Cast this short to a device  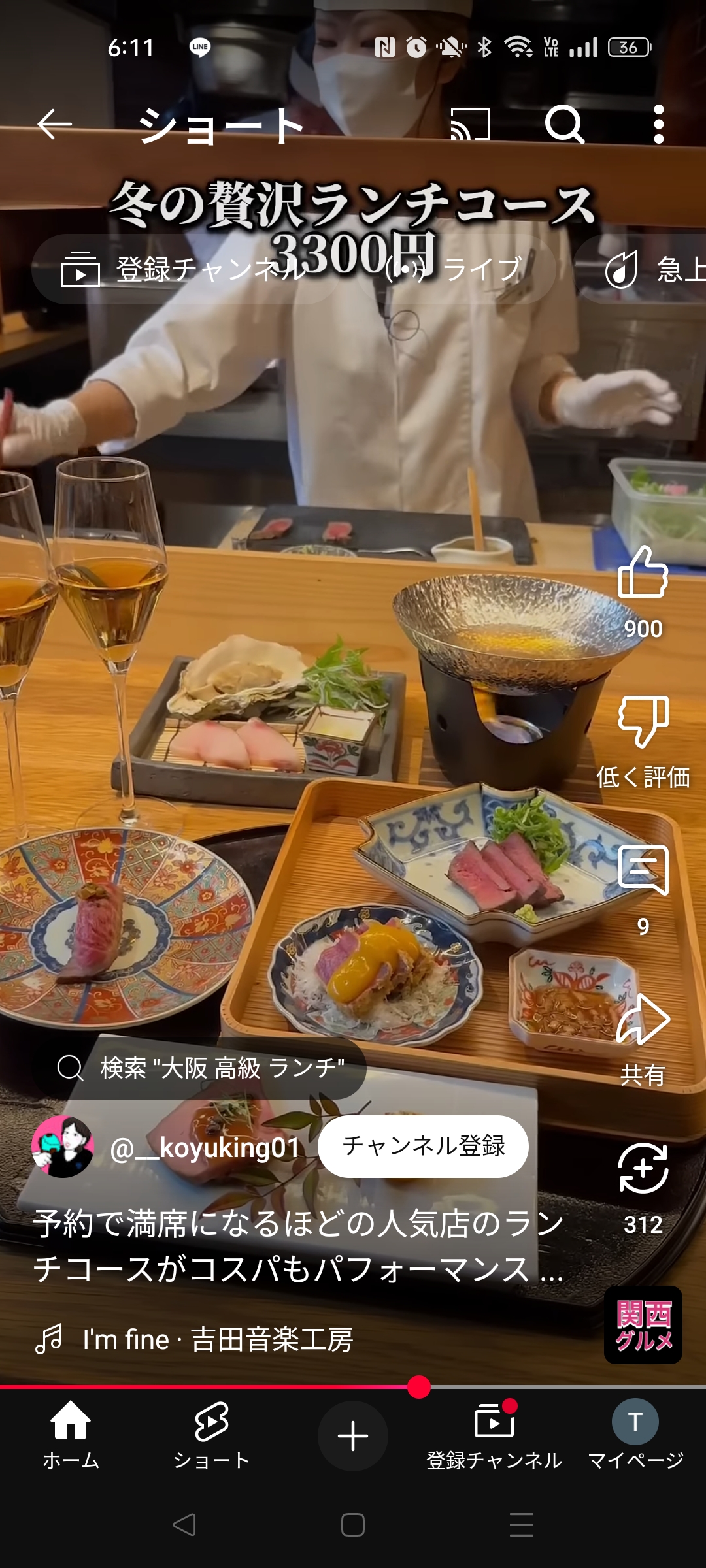[x=471, y=124]
